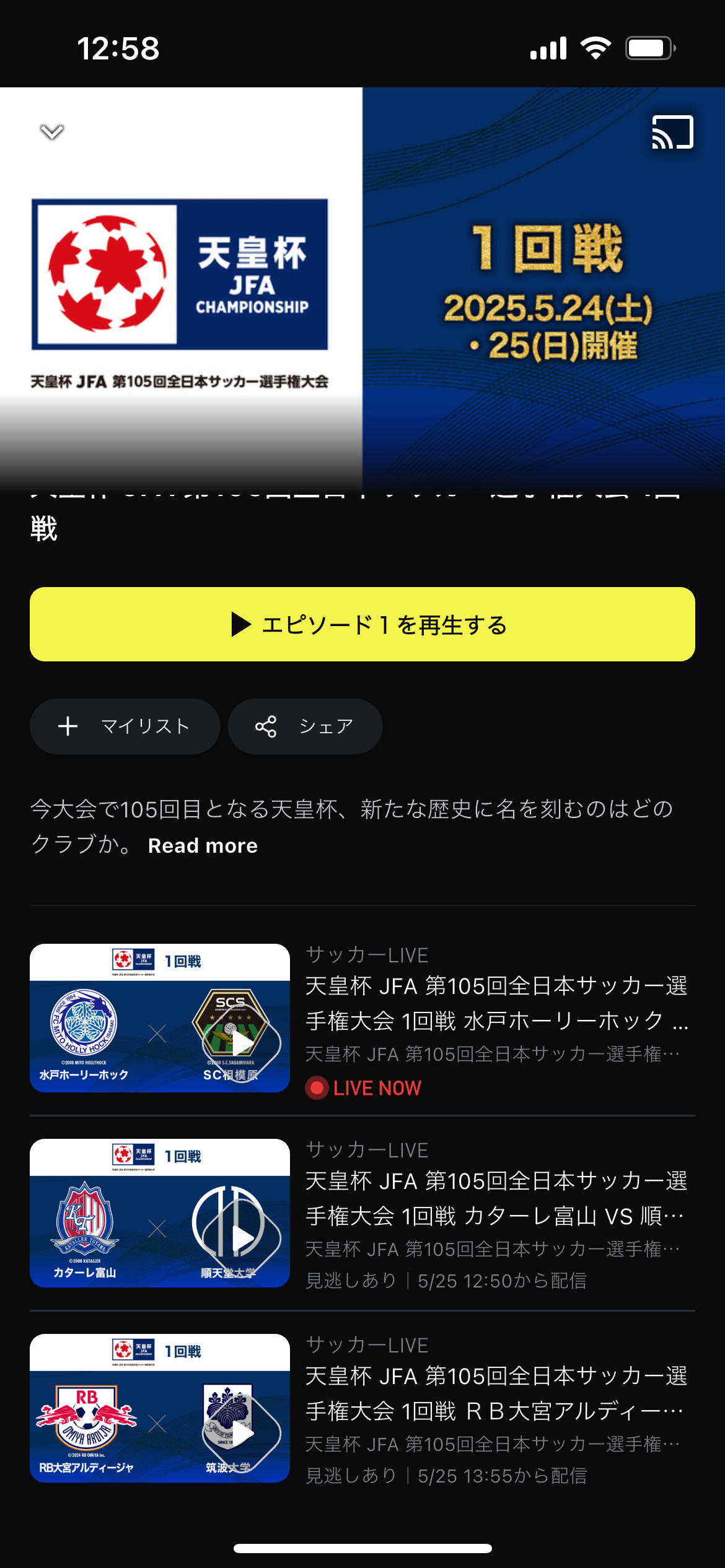Expand the description with Read more
The height and width of the screenshot is (1568, 725).
coord(203,845)
